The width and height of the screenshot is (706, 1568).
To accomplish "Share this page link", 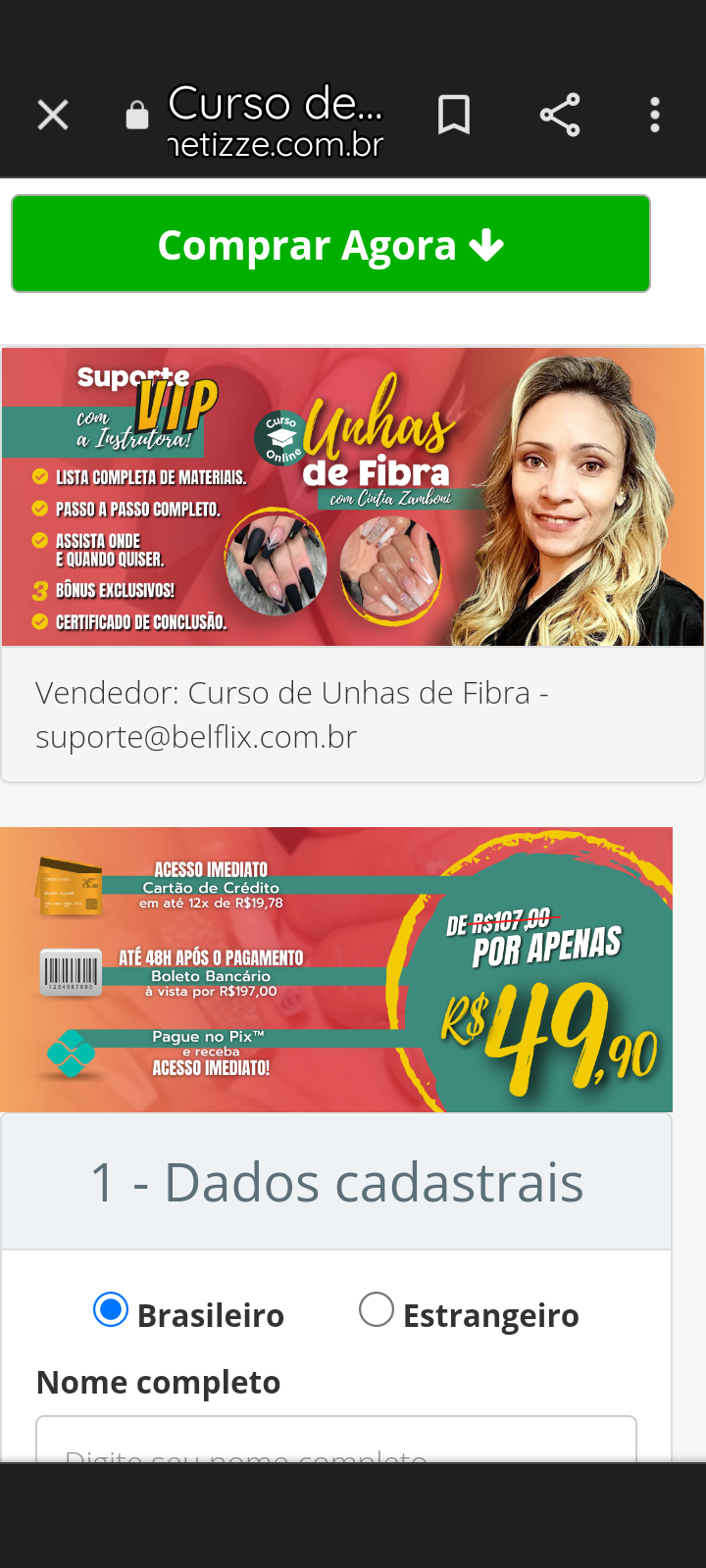I will tap(560, 116).
